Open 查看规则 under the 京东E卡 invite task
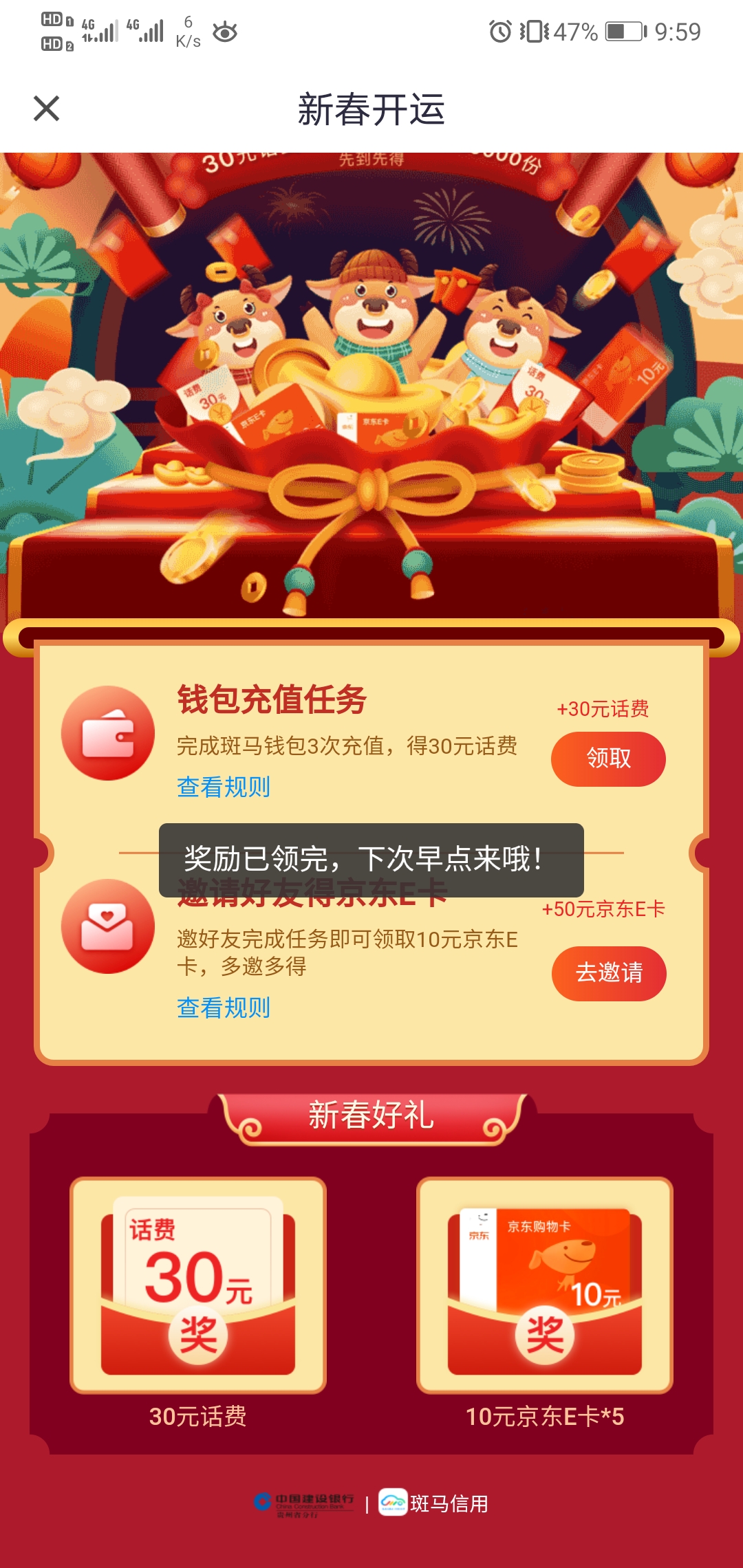Viewport: 743px width, 1568px height. pos(224,1008)
